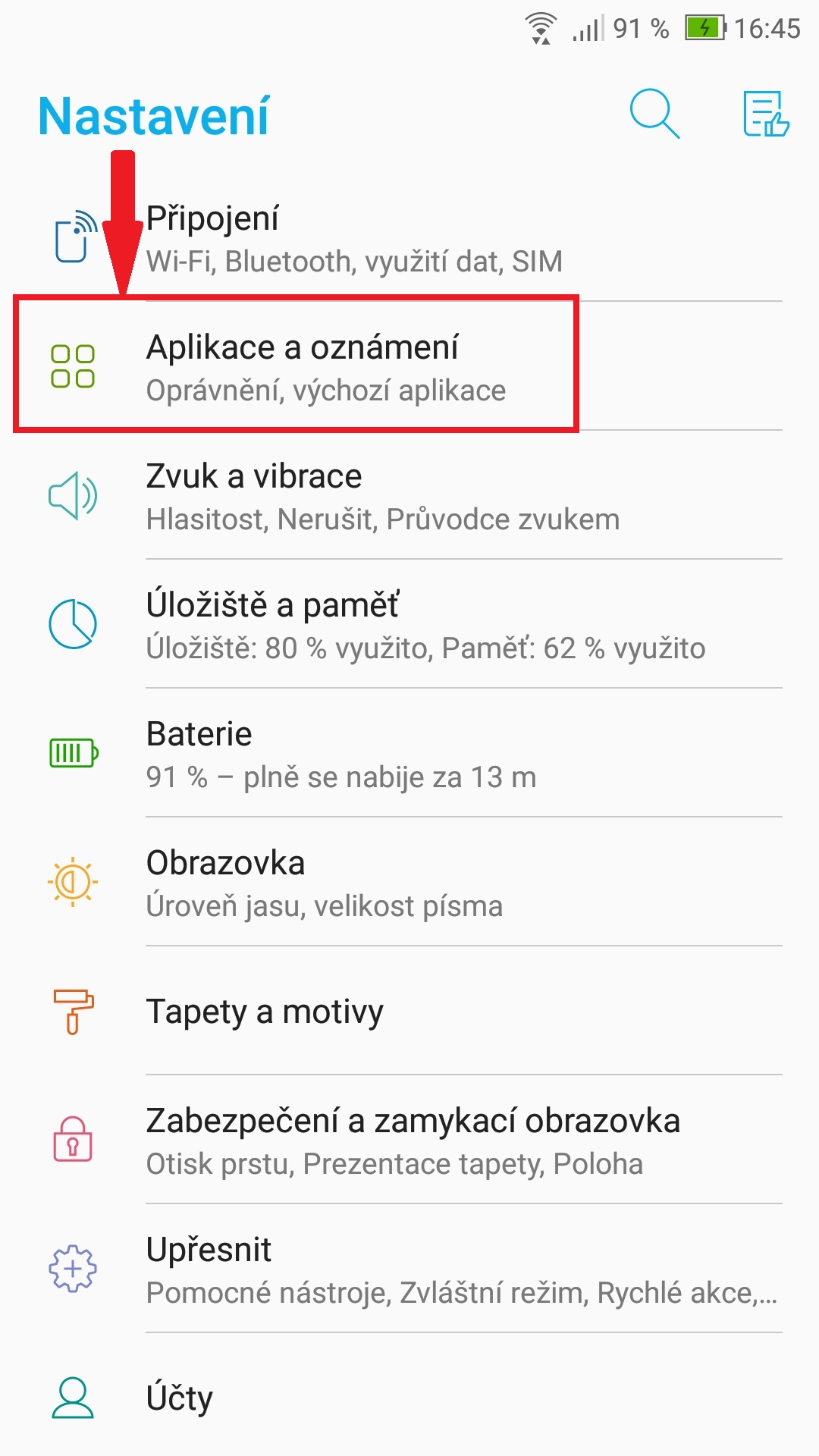Open the feedback icon next to search
Viewport: 819px width, 1456px height.
[765, 115]
